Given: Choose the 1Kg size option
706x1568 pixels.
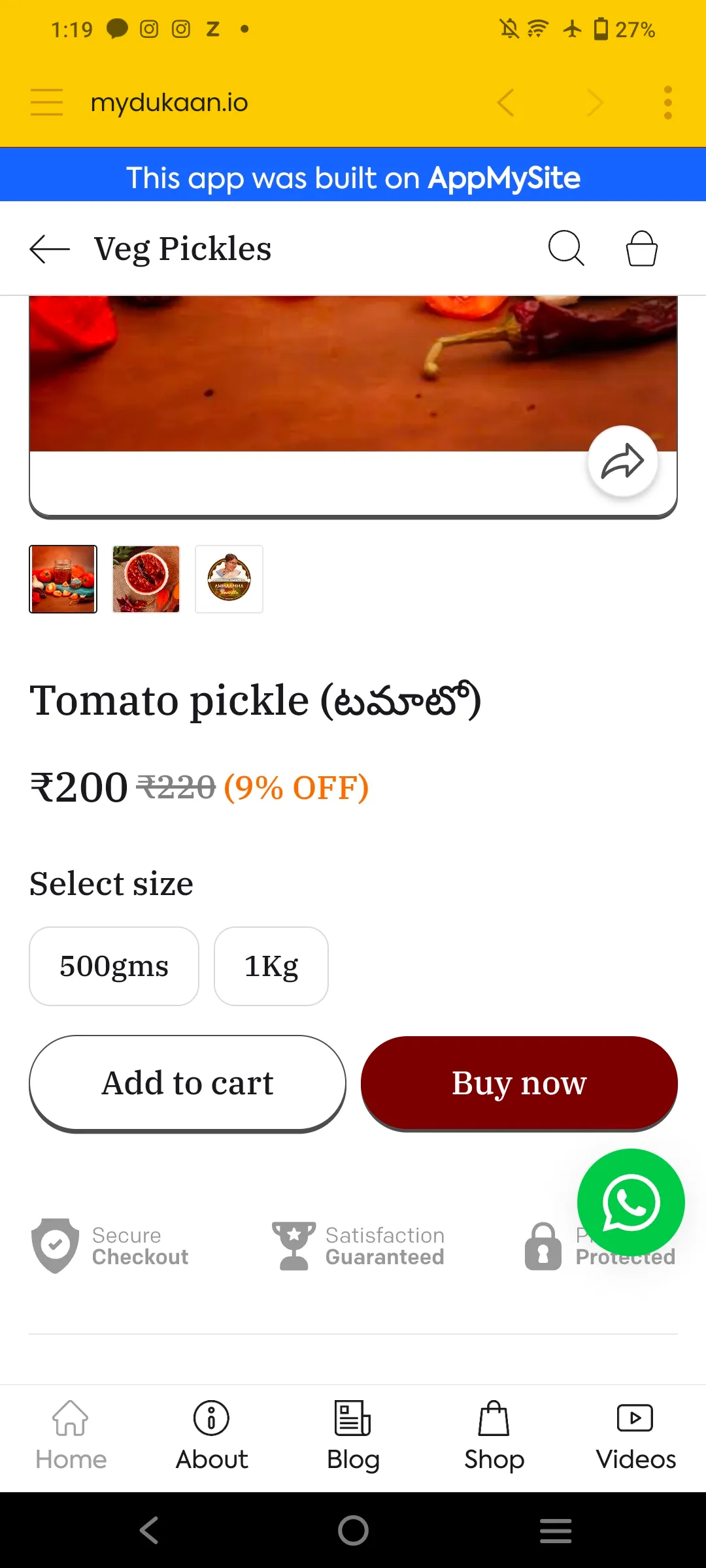Looking at the screenshot, I should pyautogui.click(x=271, y=966).
